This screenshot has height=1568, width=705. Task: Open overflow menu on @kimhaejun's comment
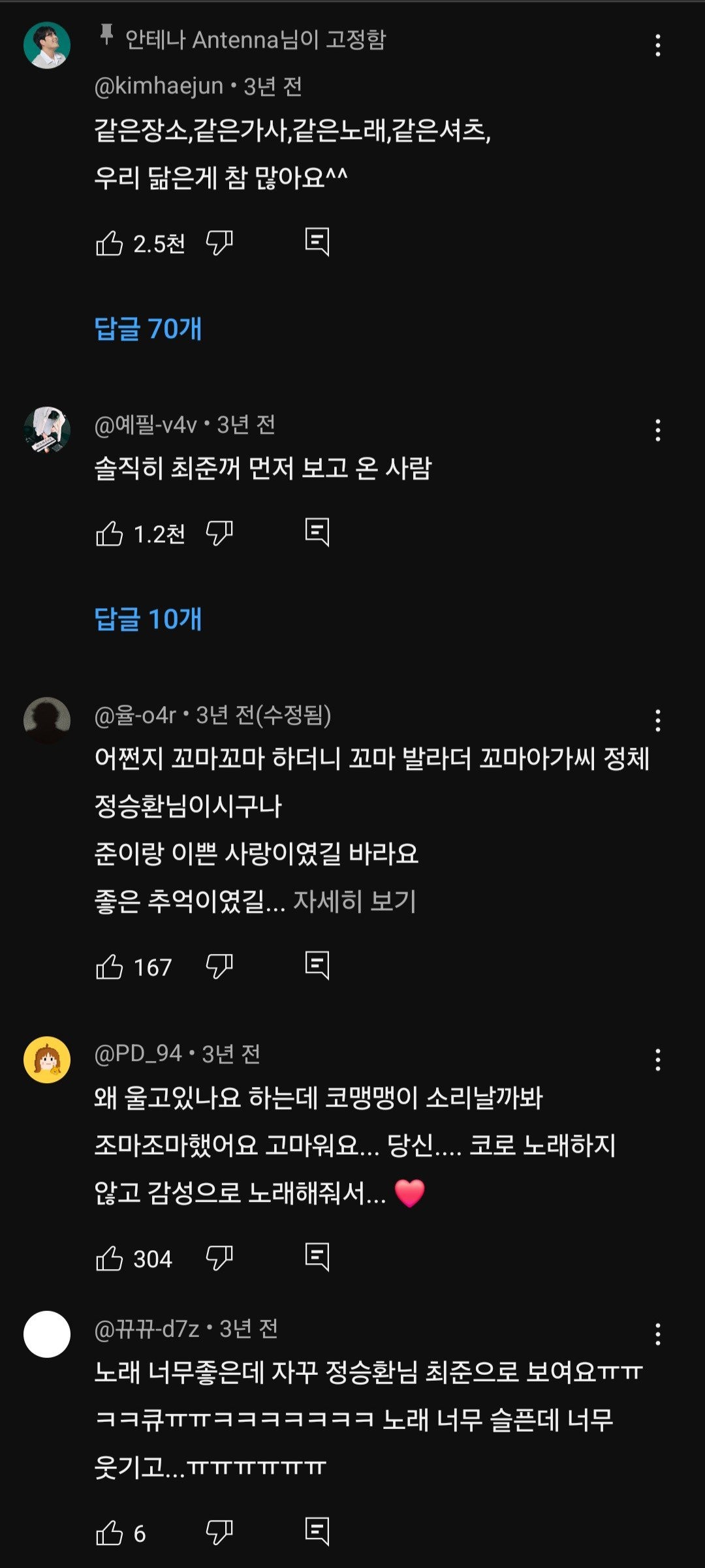click(657, 46)
